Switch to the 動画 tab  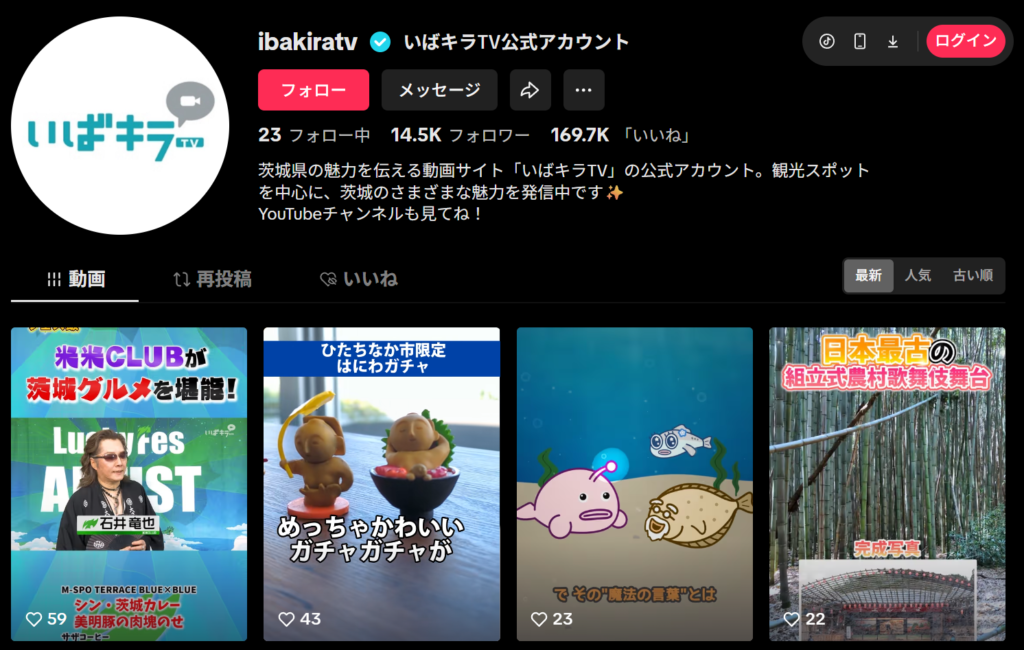75,279
